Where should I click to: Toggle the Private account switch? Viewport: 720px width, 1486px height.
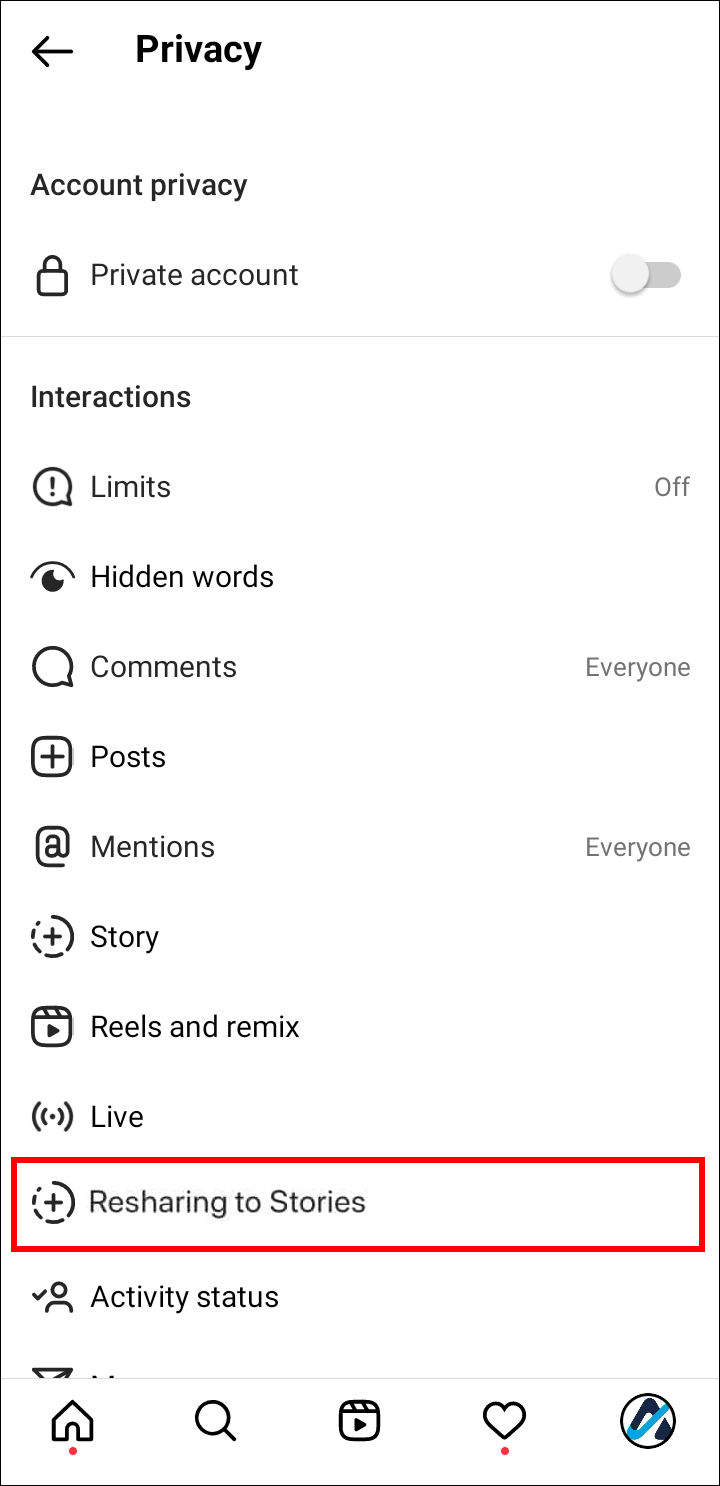646,276
